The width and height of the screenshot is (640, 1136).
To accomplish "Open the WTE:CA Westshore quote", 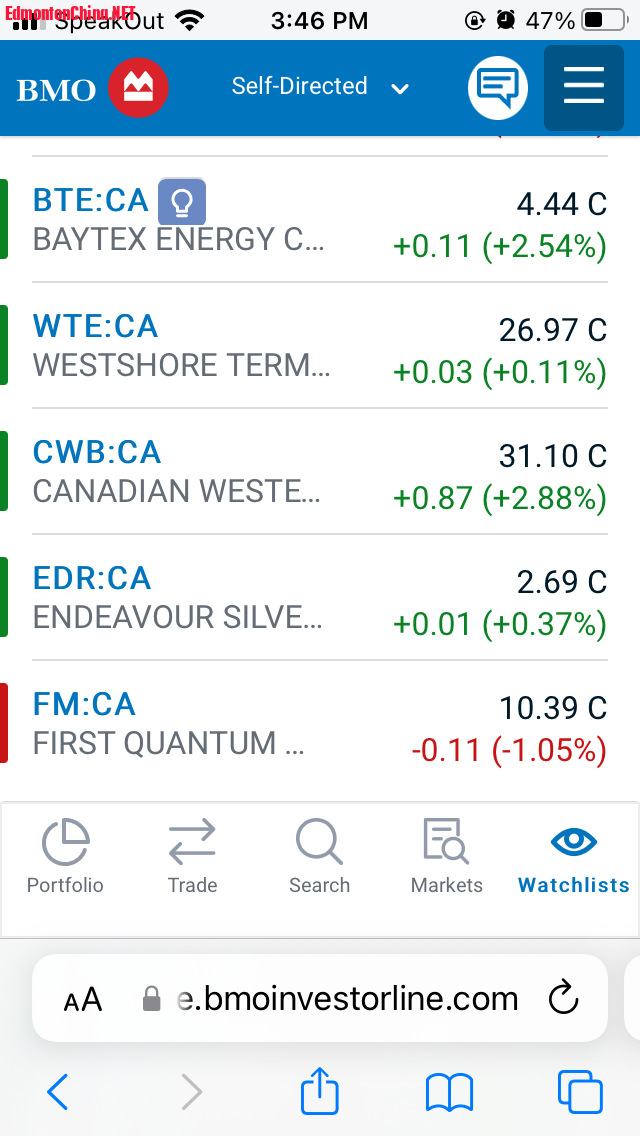I will (x=96, y=327).
